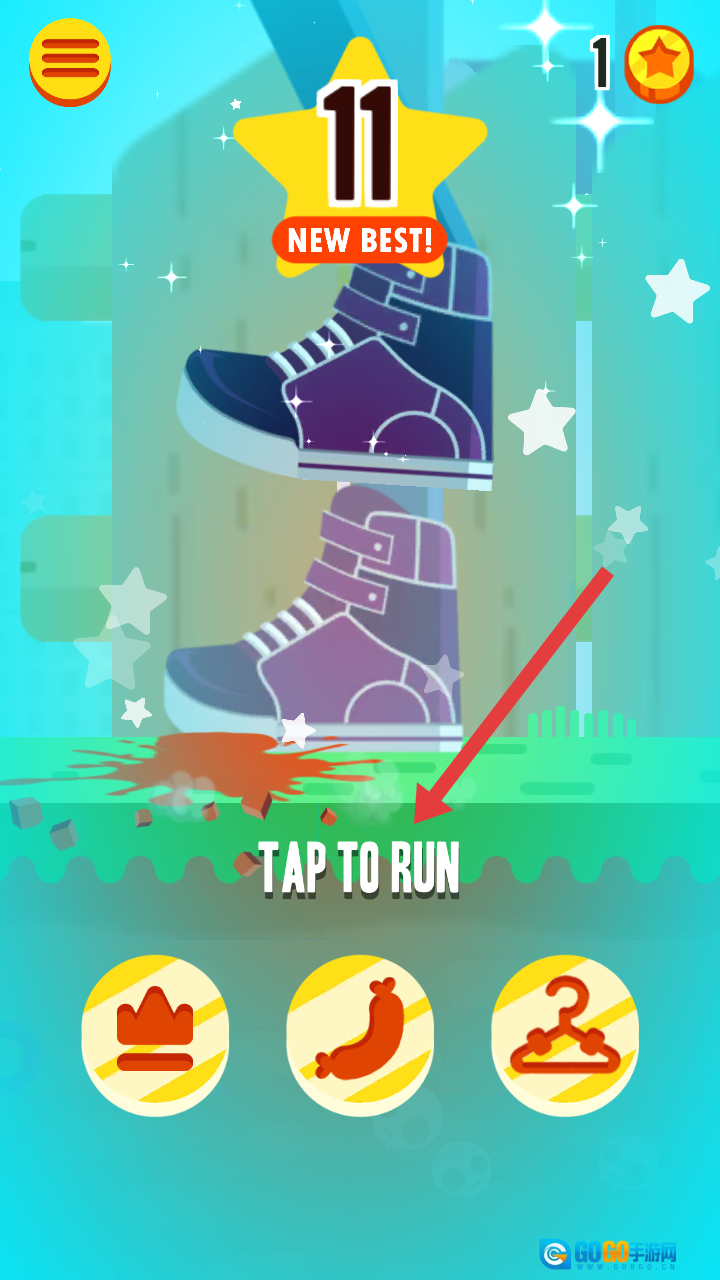Tap 'Tap to Run' to start
The image size is (720, 1280).
[359, 866]
